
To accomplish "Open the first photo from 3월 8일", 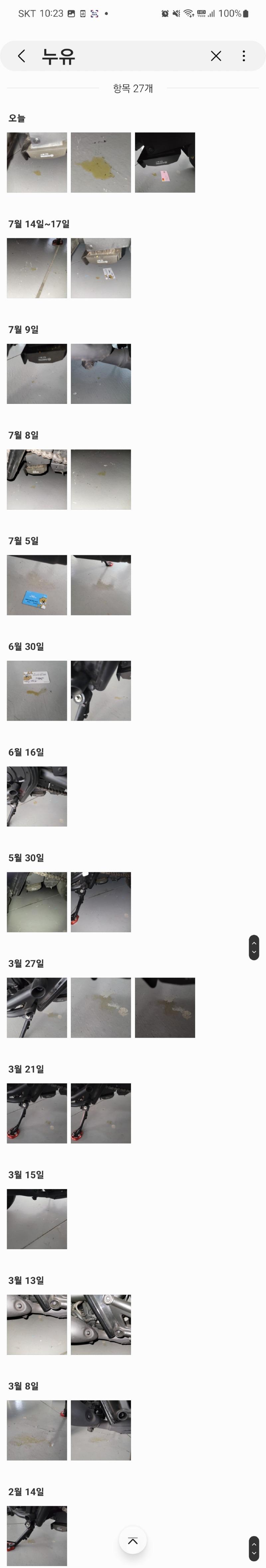I will tap(37, 1430).
